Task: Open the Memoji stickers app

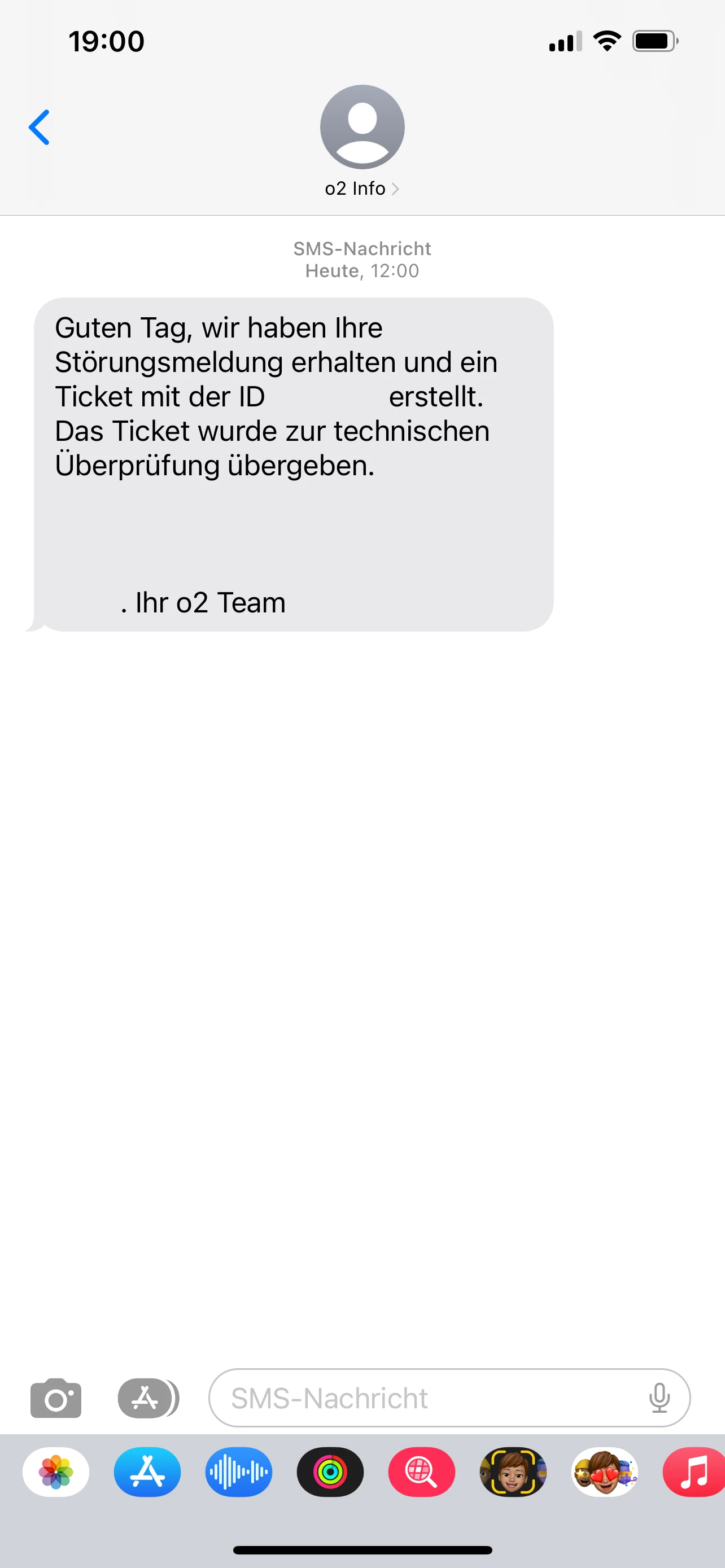Action: (605, 1472)
